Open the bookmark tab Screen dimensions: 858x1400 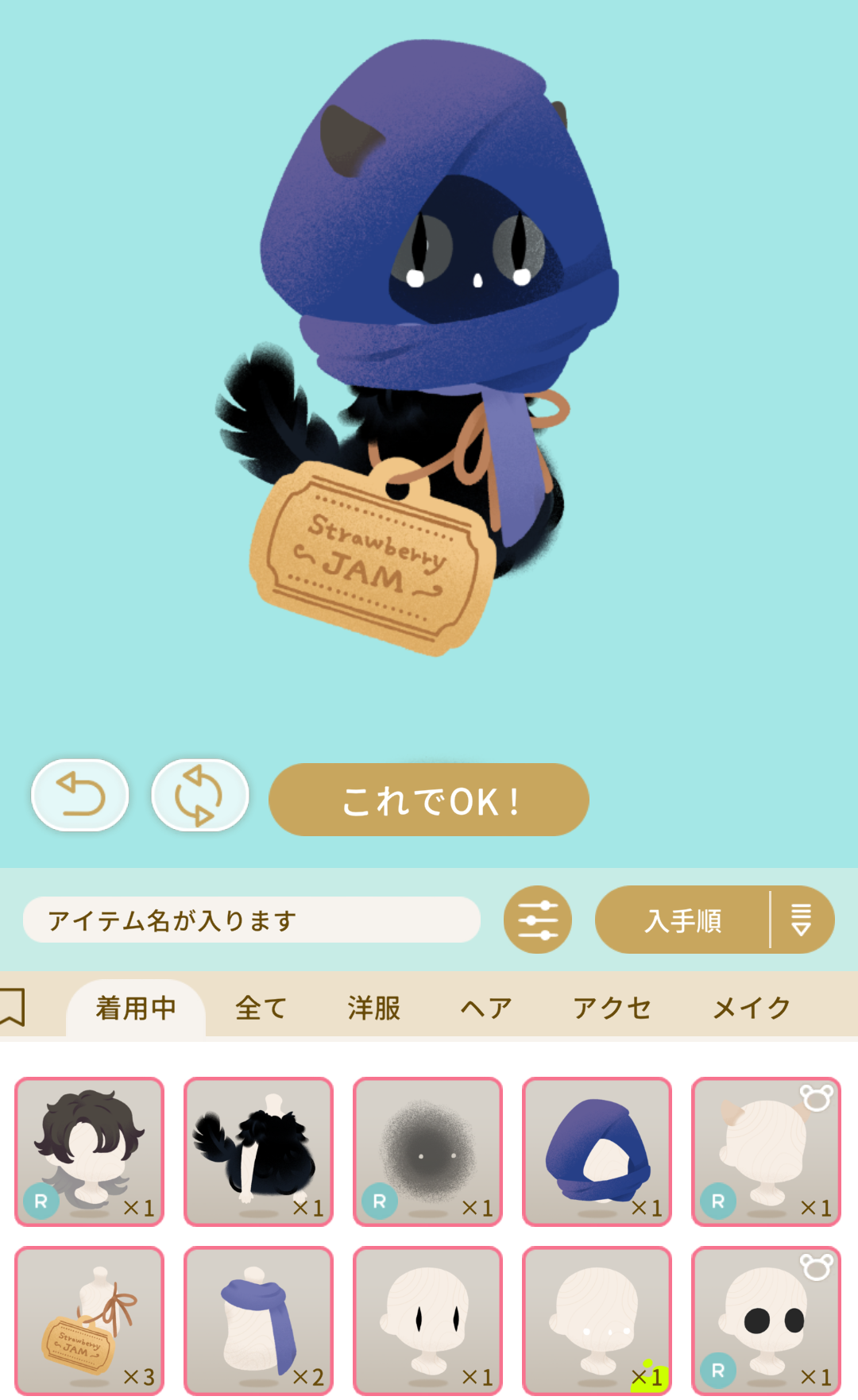tap(13, 1007)
